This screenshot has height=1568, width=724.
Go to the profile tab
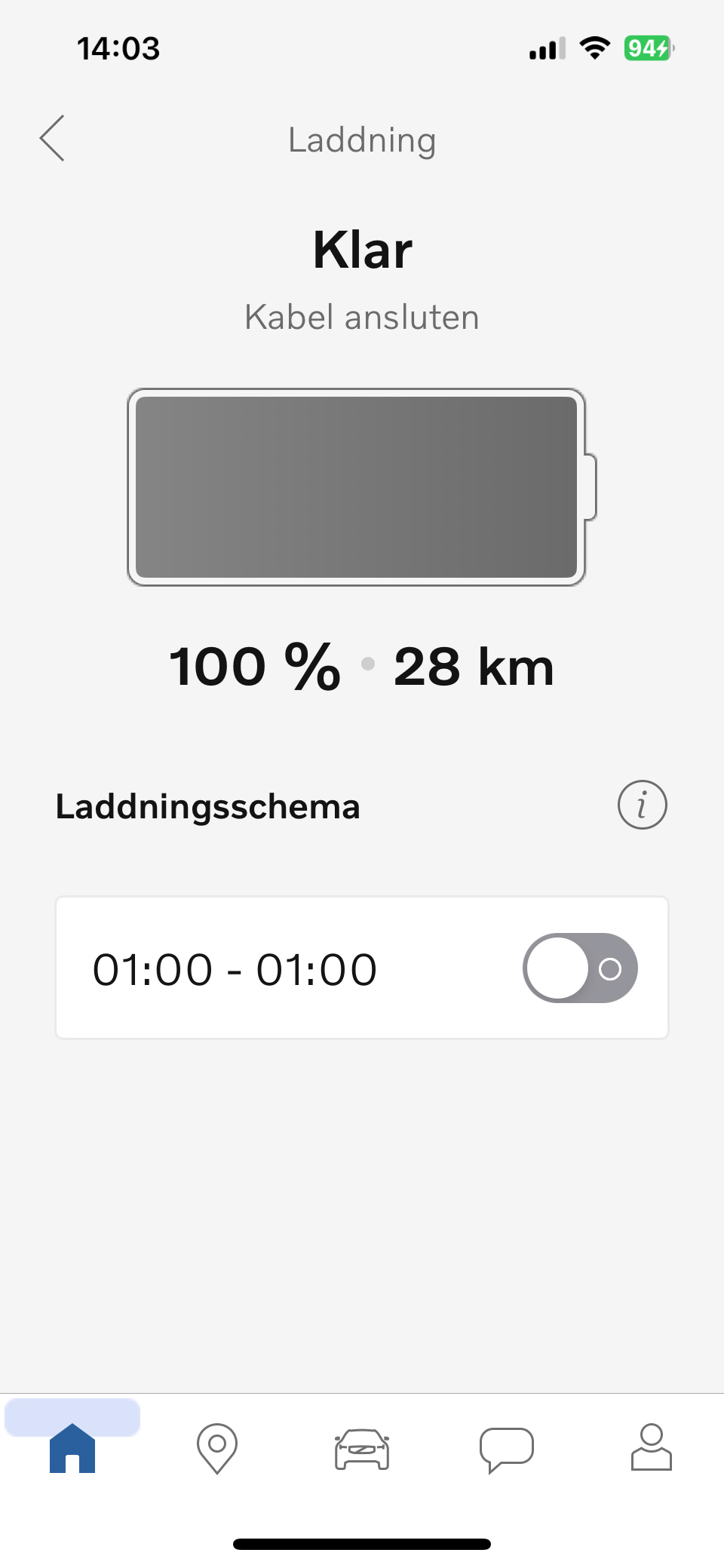pos(651,1447)
